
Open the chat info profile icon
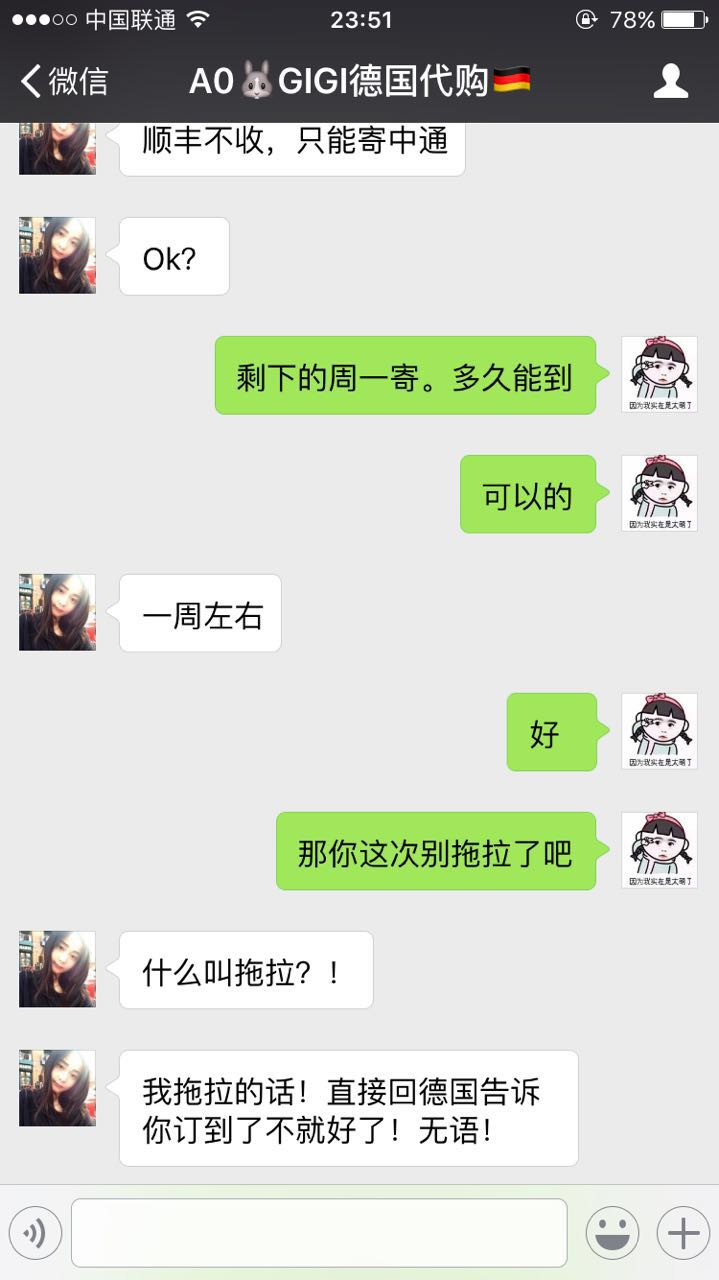tap(671, 81)
